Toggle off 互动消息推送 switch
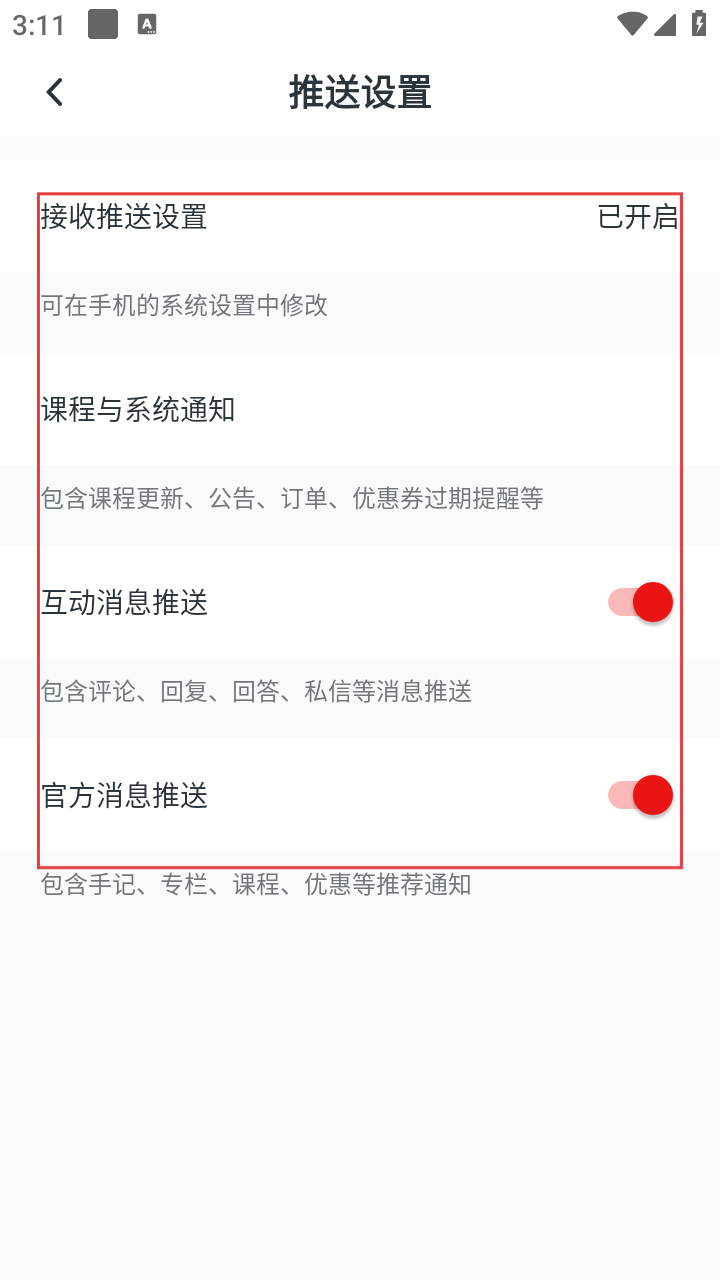 click(640, 602)
